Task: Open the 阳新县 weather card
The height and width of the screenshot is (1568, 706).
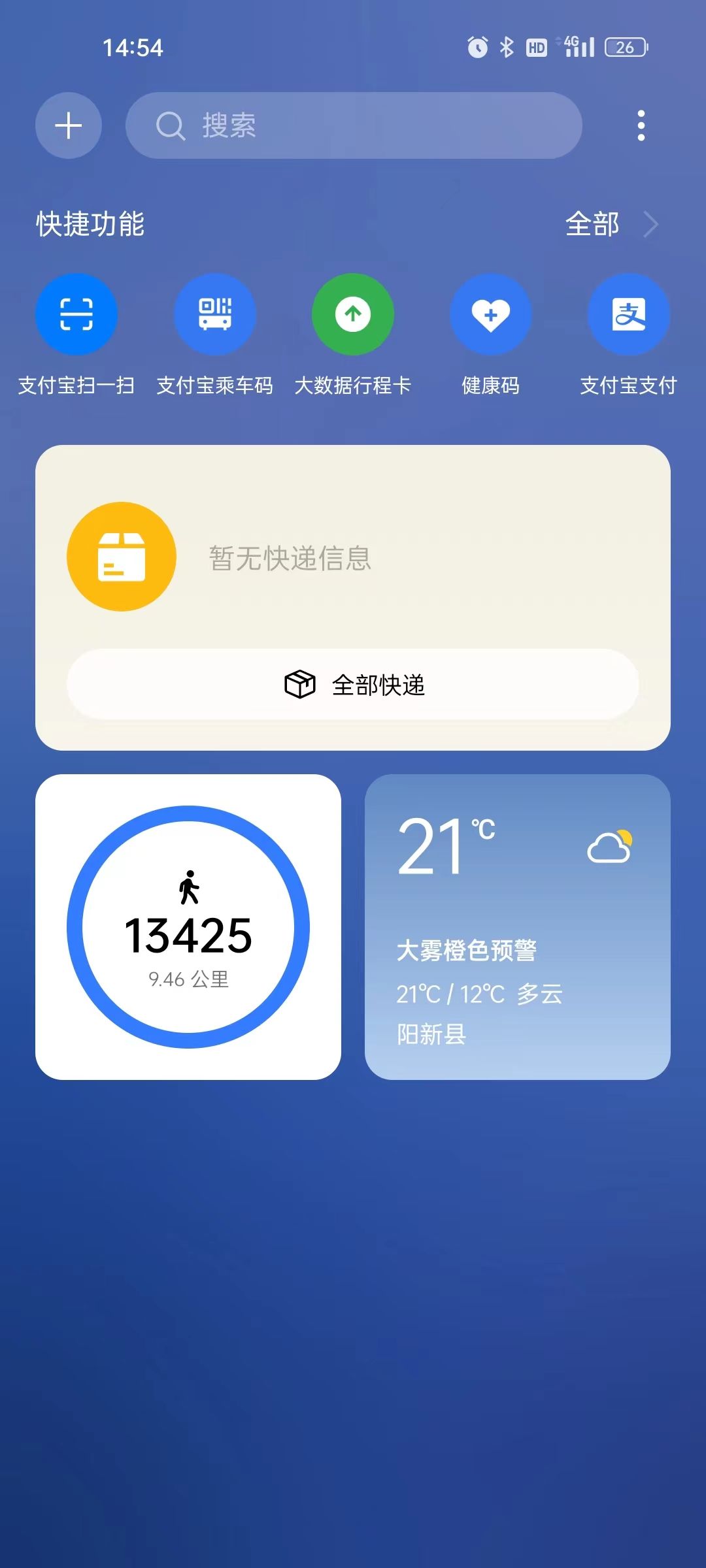Action: (518, 926)
